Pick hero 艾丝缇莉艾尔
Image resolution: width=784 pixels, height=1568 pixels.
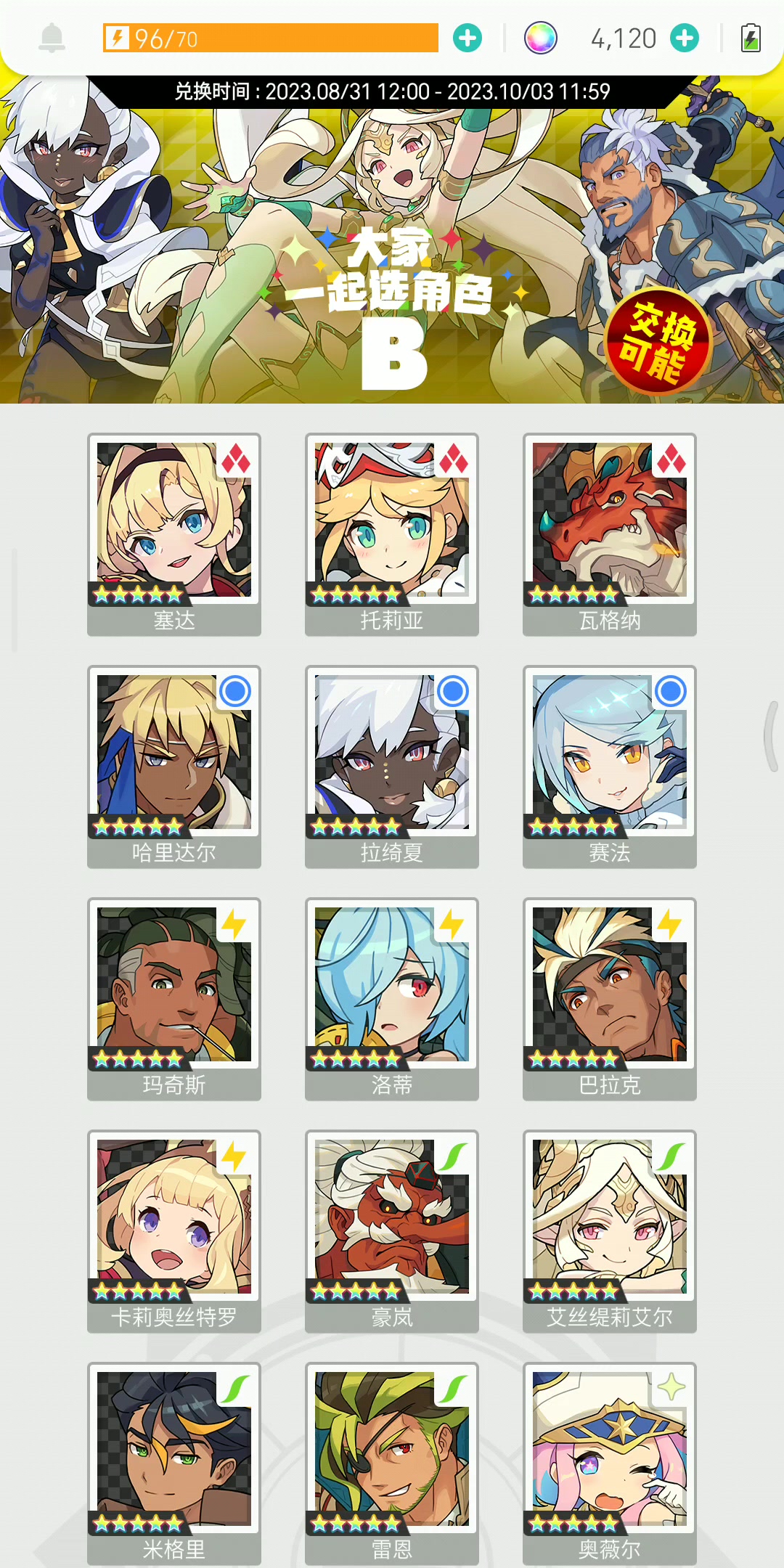pos(610,1231)
